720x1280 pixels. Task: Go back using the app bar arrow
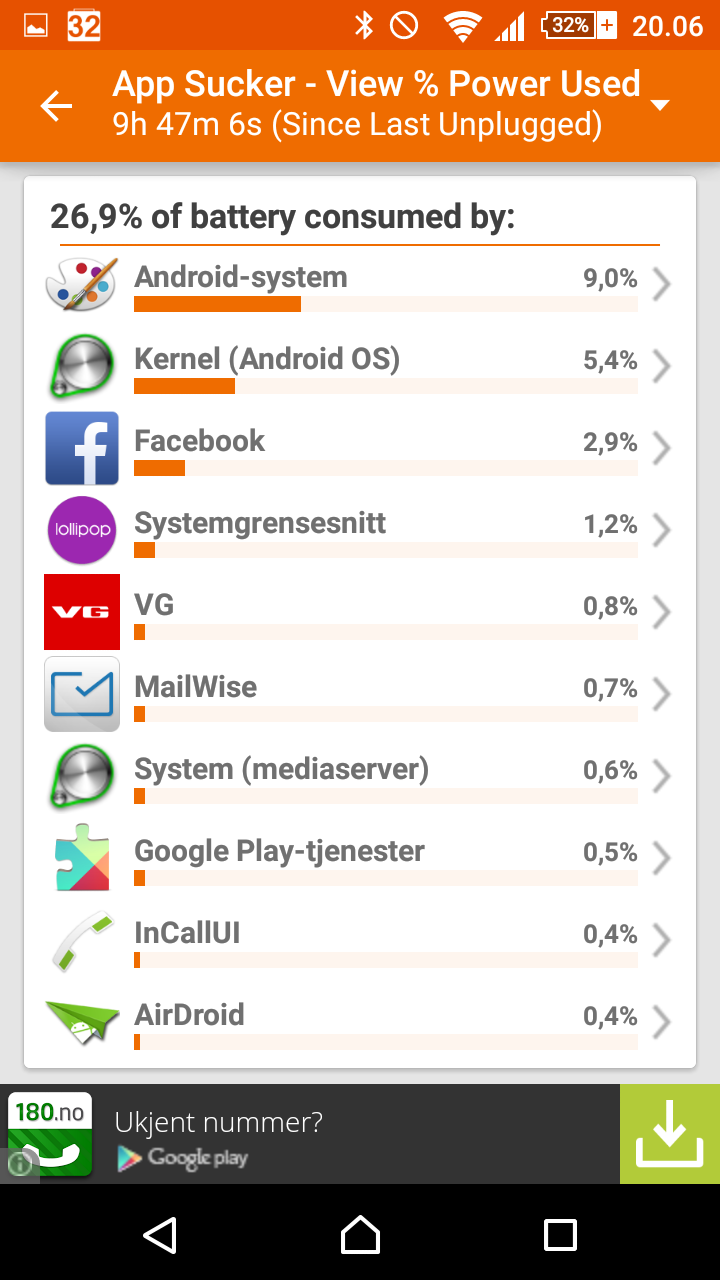coord(56,105)
